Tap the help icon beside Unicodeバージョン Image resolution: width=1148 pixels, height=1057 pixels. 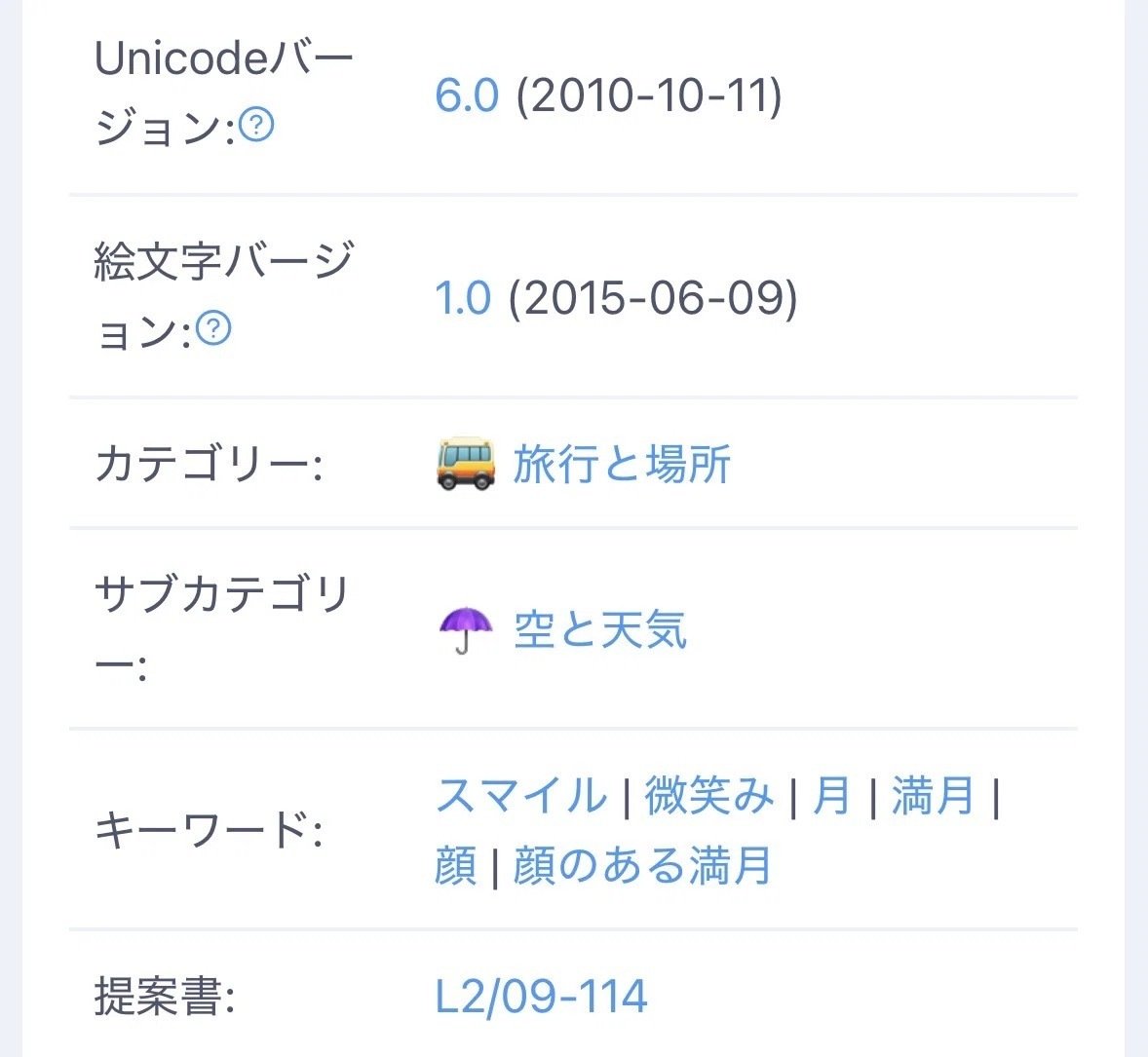click(256, 125)
